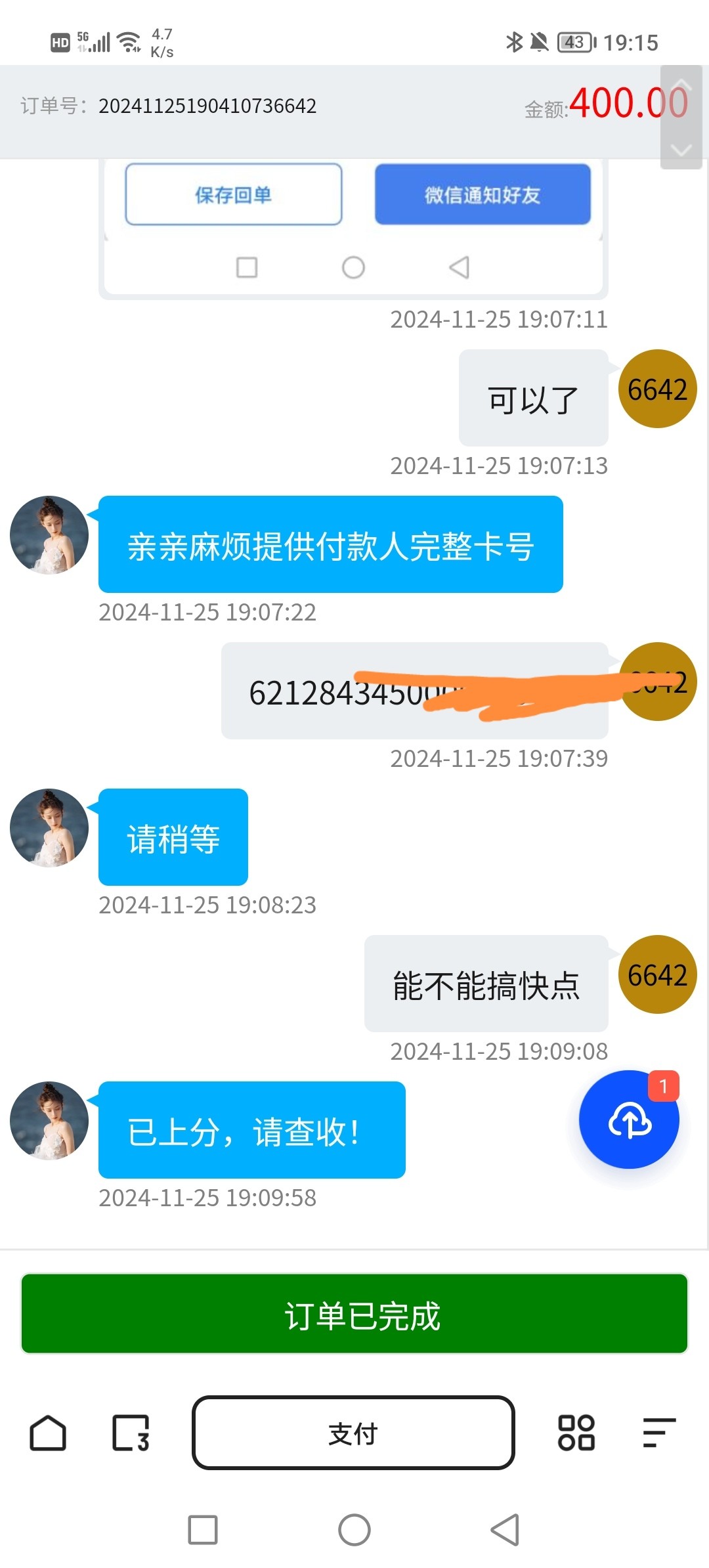Go back with system back button
The height and width of the screenshot is (1568, 709).
(505, 1530)
